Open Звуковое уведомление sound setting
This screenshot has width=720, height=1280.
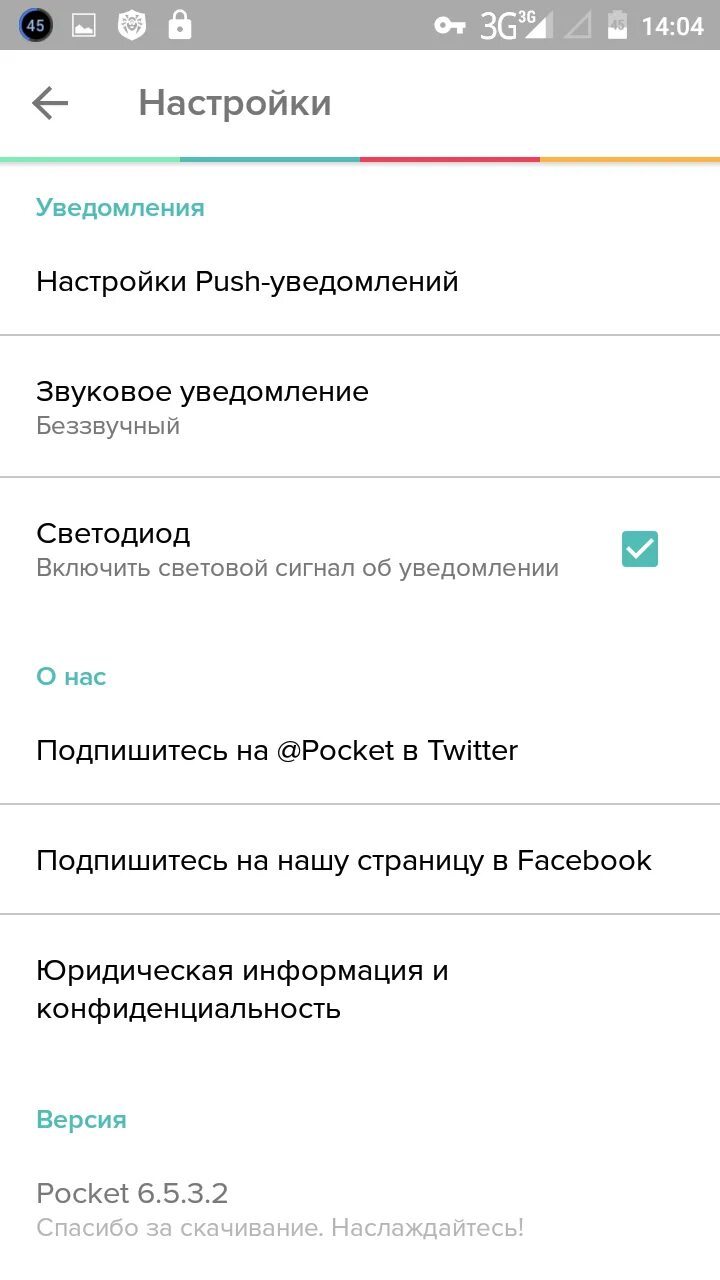click(360, 406)
